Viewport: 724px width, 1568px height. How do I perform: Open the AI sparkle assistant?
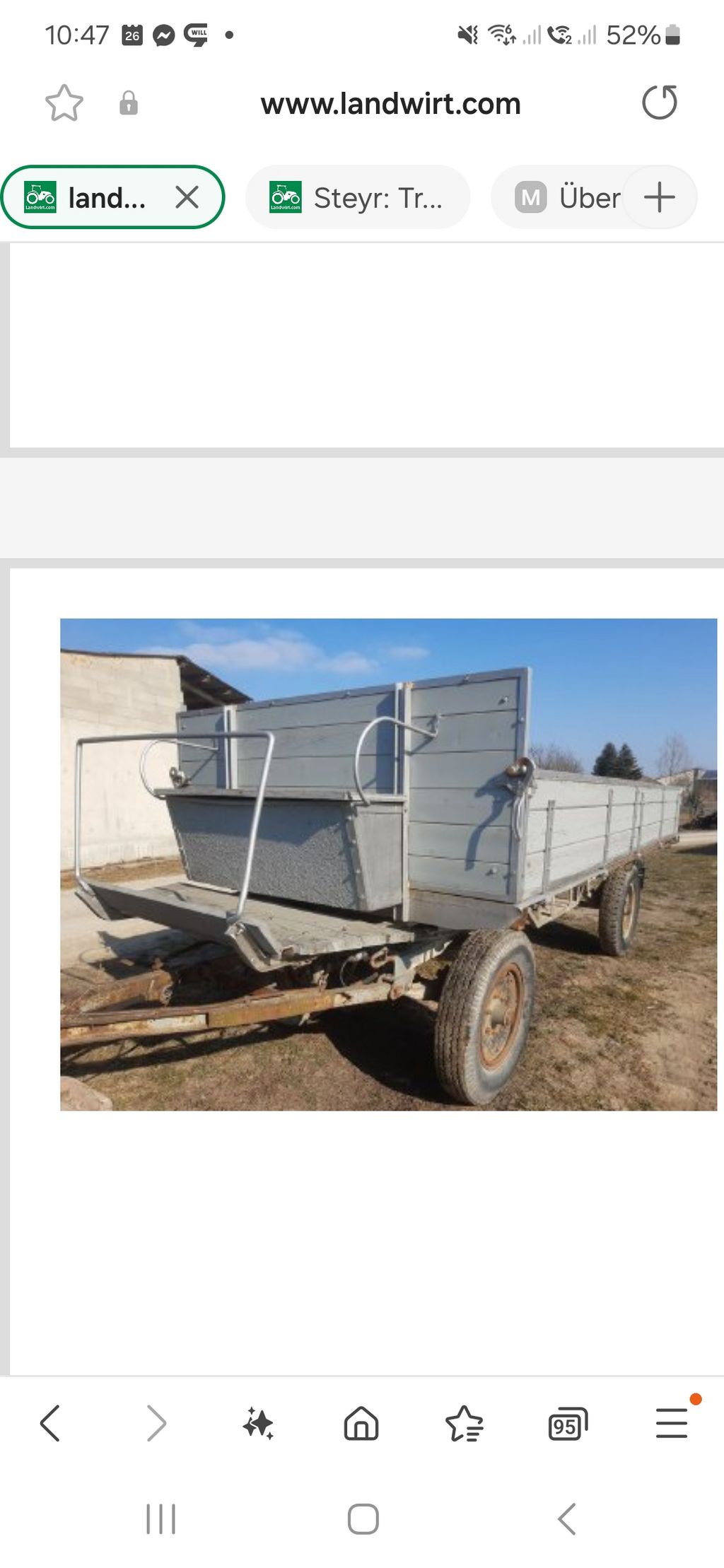[x=258, y=1423]
